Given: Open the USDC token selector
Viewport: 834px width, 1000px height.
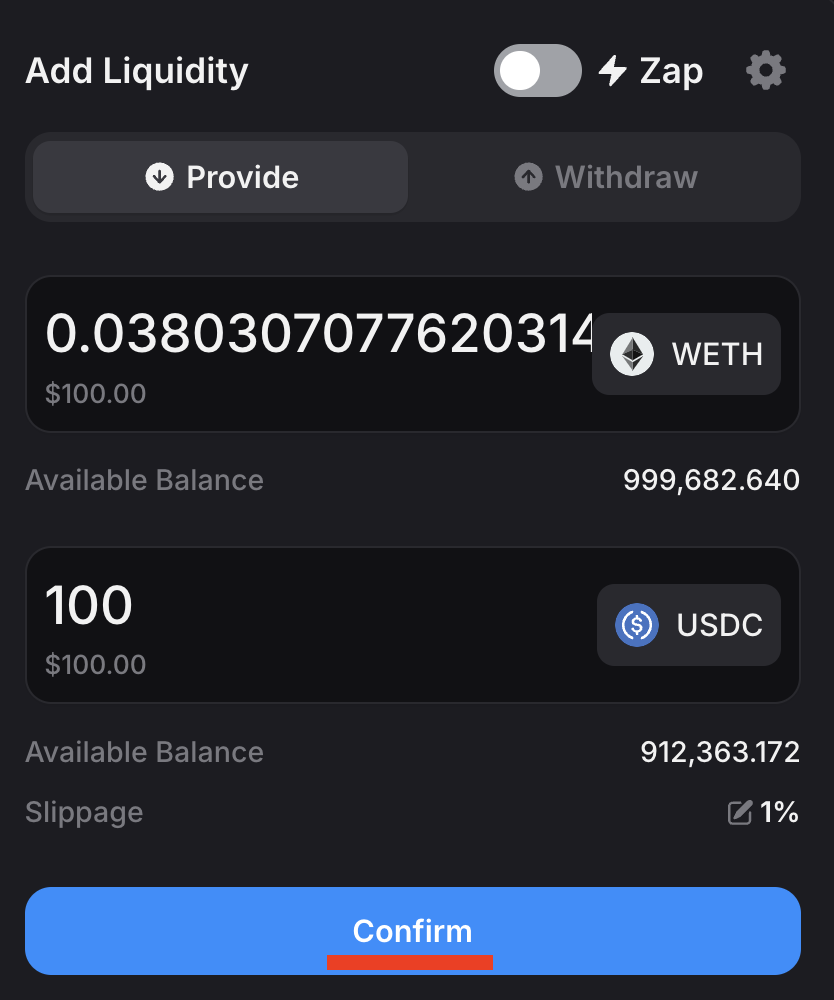Looking at the screenshot, I should click(x=688, y=625).
